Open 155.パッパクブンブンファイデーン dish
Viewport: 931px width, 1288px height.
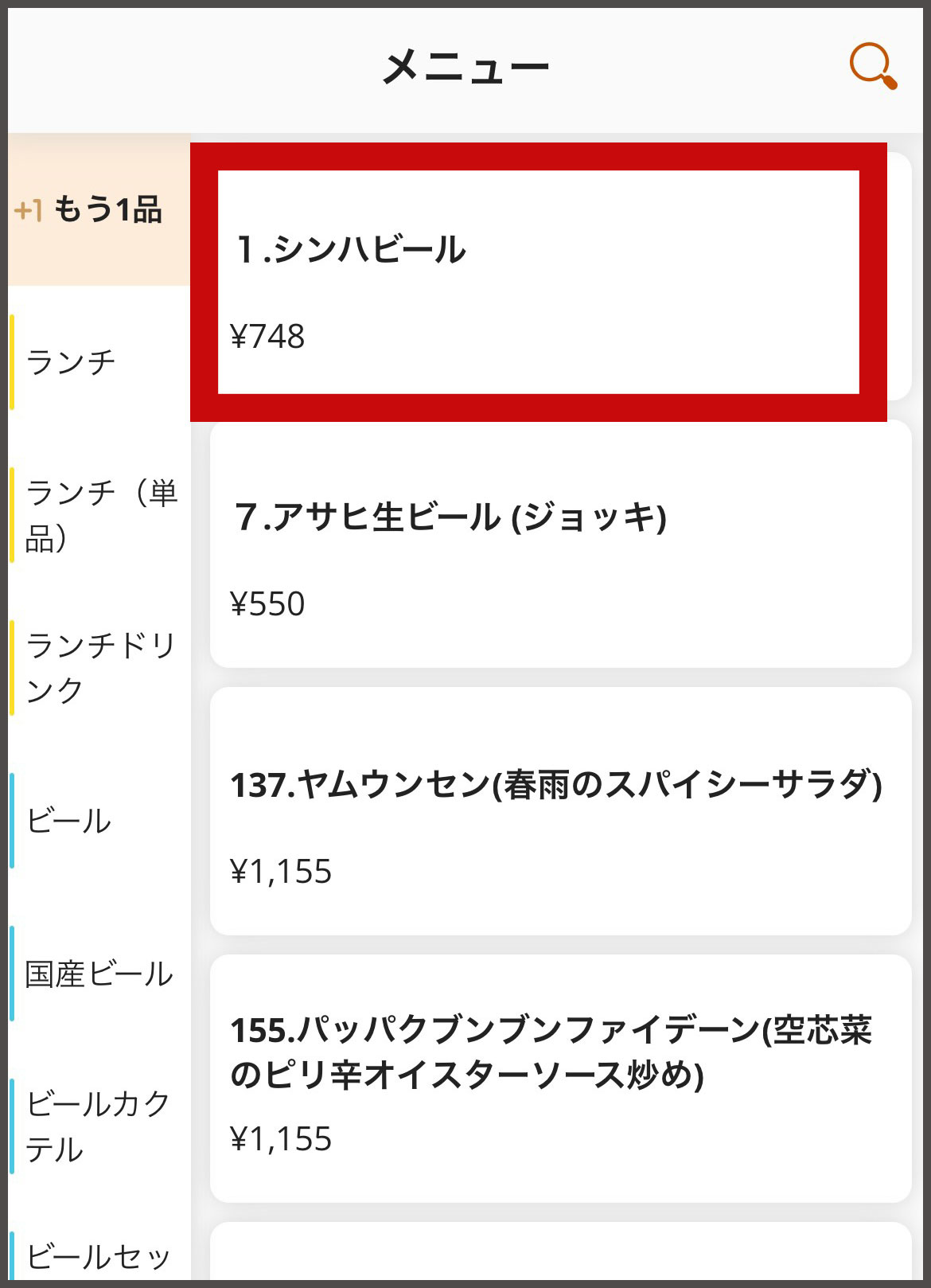tap(560, 1079)
